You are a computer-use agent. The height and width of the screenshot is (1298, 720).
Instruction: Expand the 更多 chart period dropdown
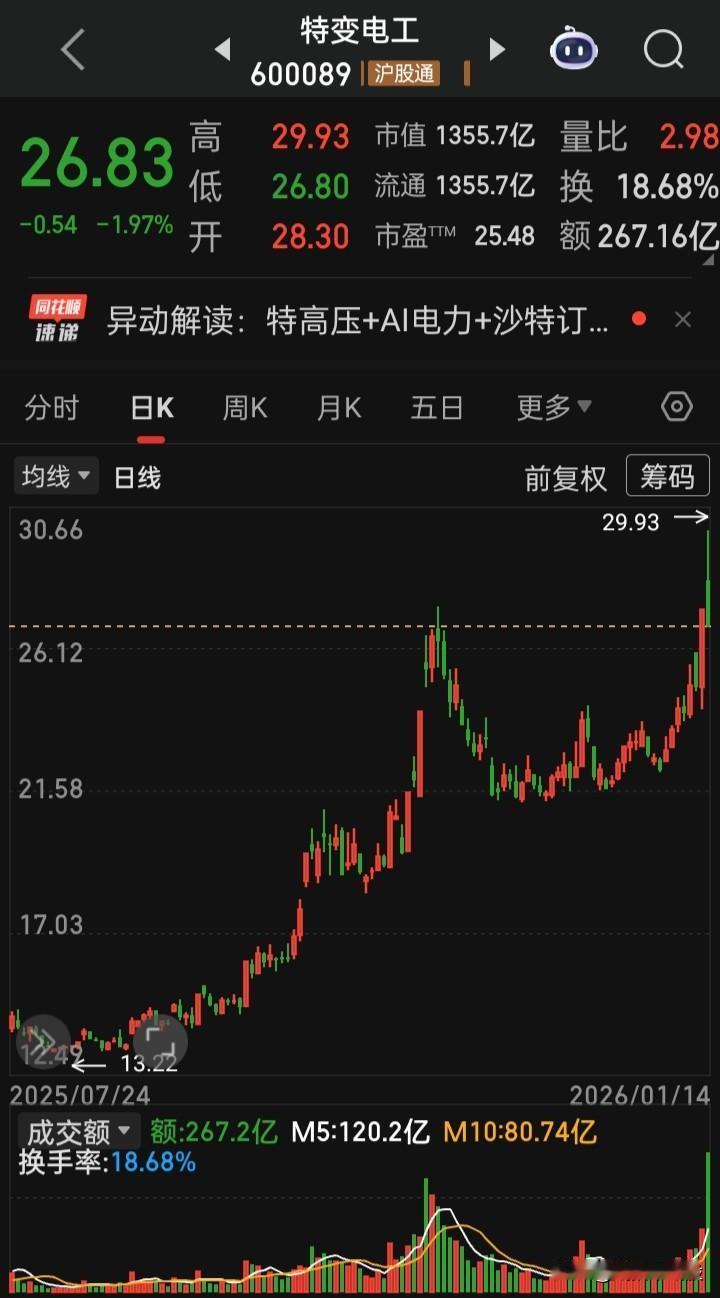(551, 407)
